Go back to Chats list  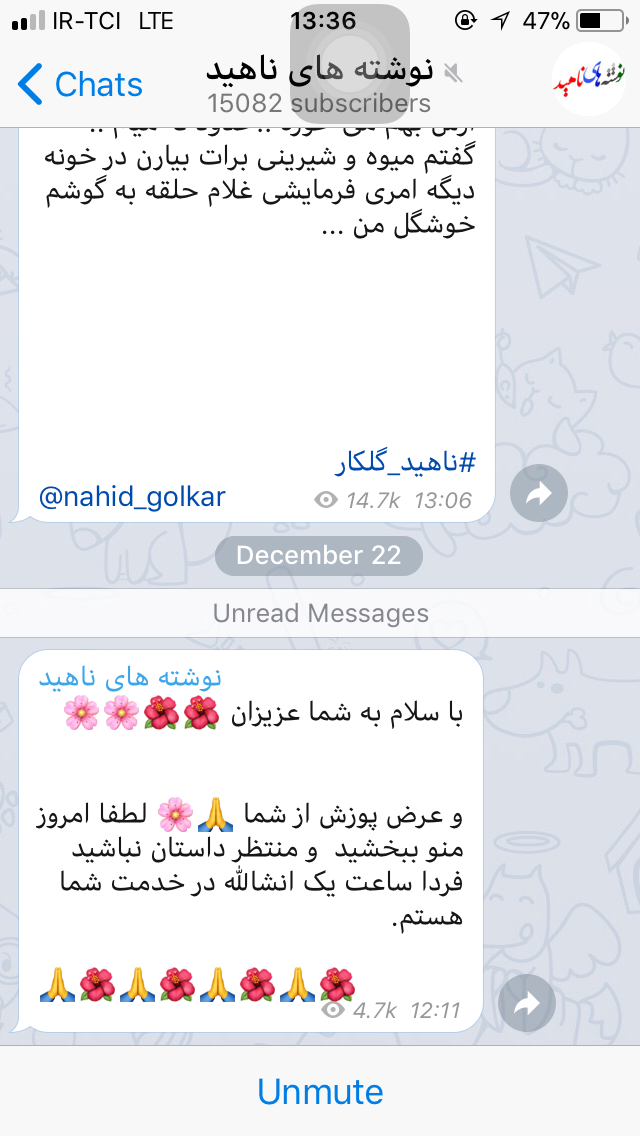click(x=80, y=84)
